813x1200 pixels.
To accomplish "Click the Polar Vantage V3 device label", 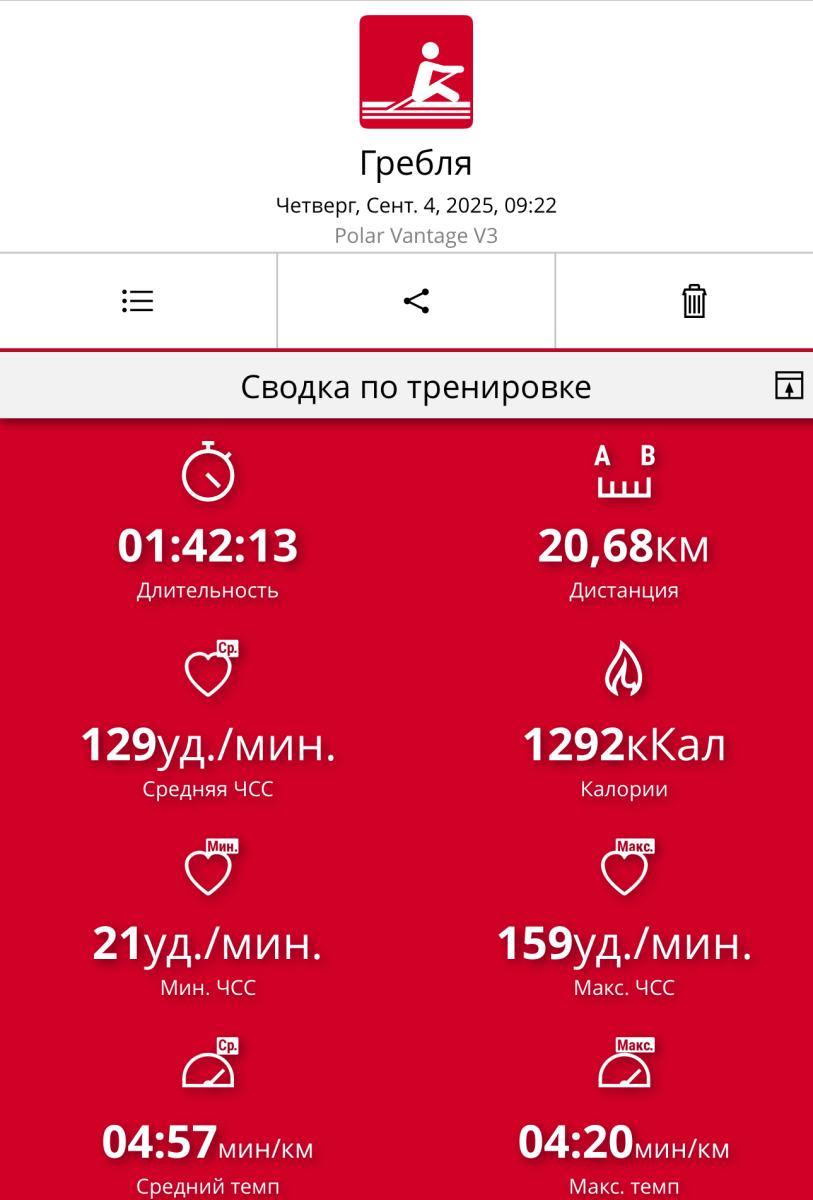I will click(416, 234).
